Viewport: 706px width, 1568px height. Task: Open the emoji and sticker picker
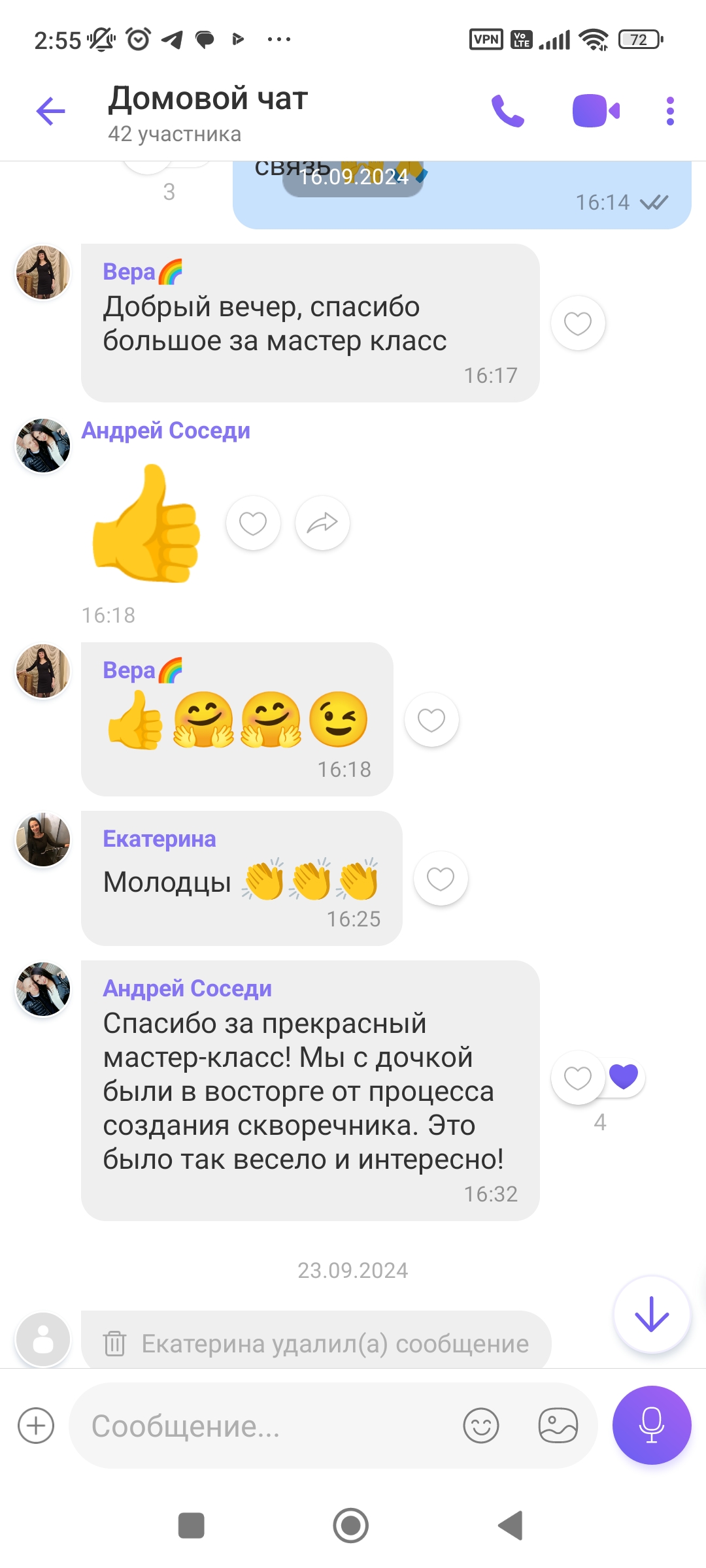click(481, 1426)
